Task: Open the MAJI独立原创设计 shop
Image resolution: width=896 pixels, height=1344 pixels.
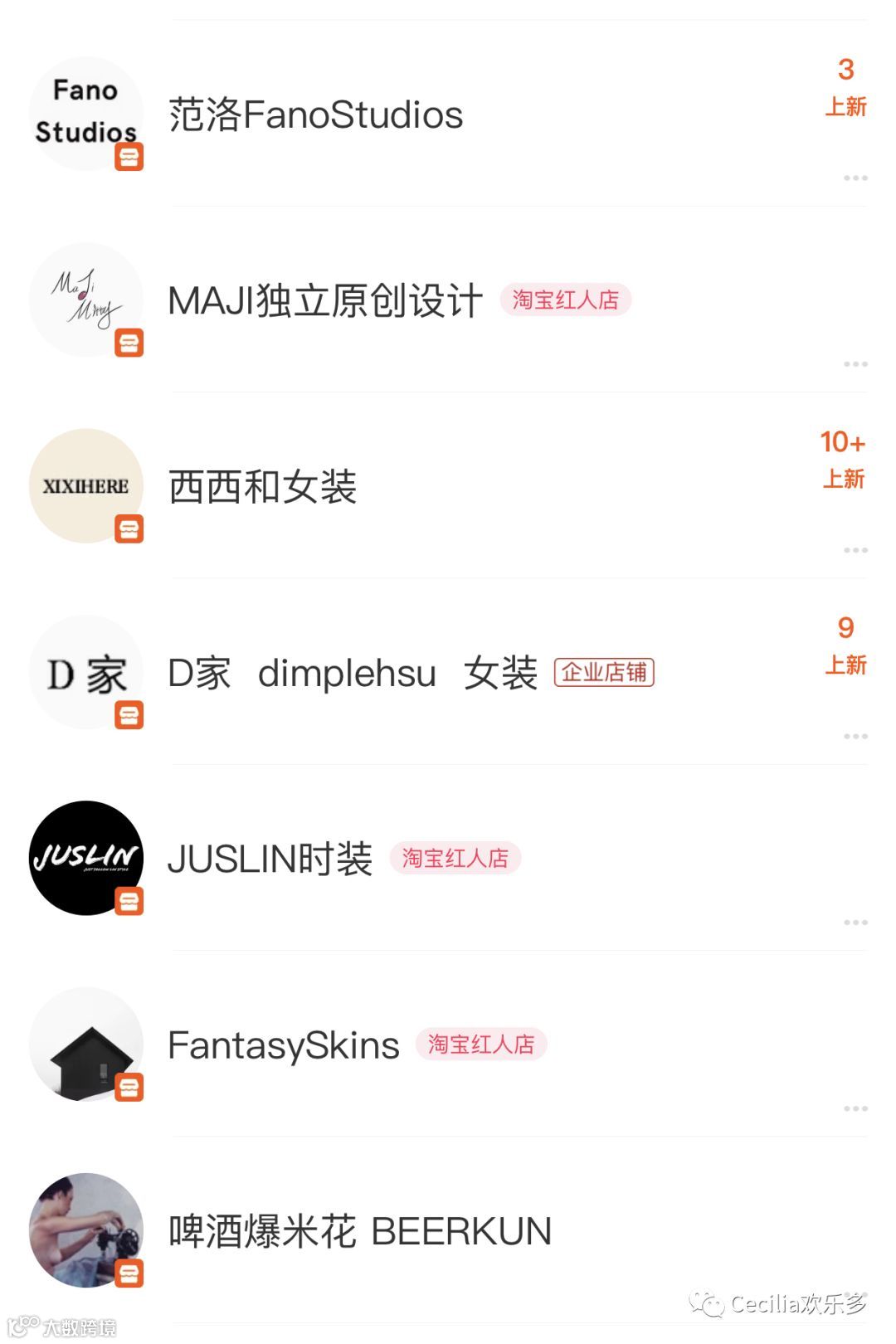Action: pyautogui.click(x=325, y=300)
